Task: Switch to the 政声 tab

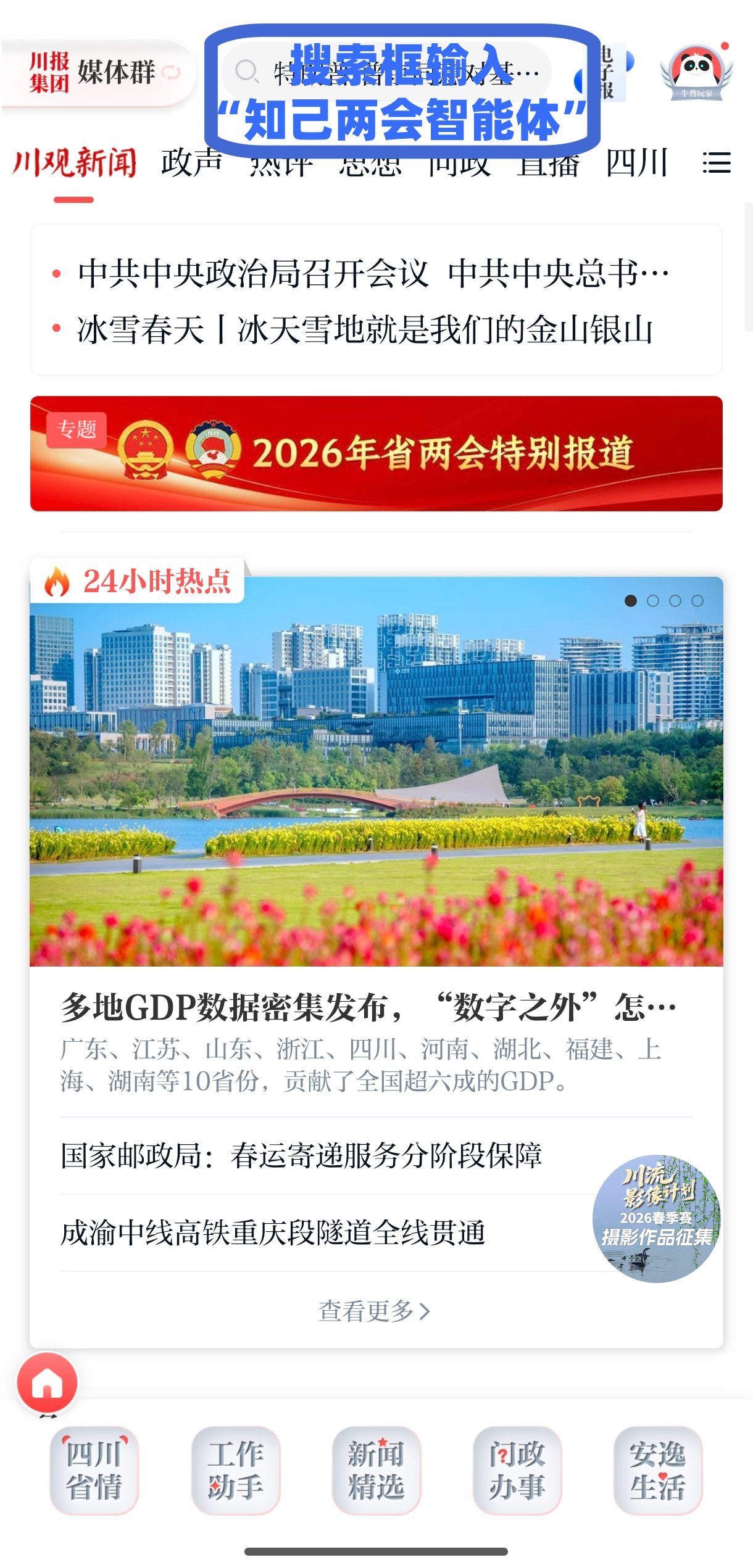Action: tap(191, 163)
